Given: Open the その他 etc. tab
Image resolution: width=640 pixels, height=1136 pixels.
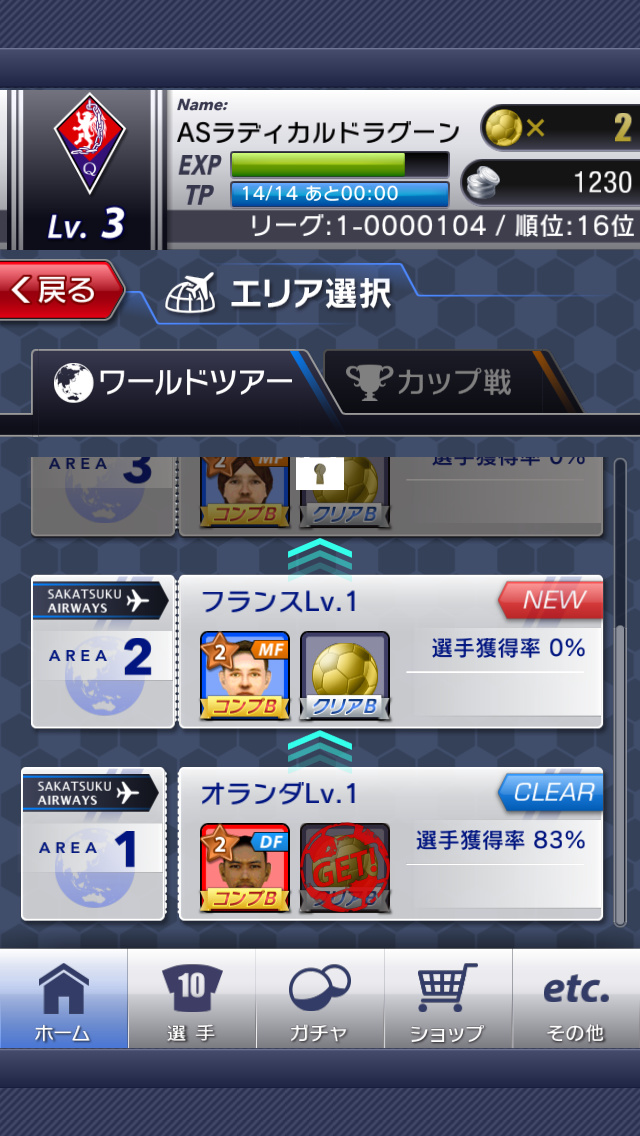Looking at the screenshot, I should (576, 999).
